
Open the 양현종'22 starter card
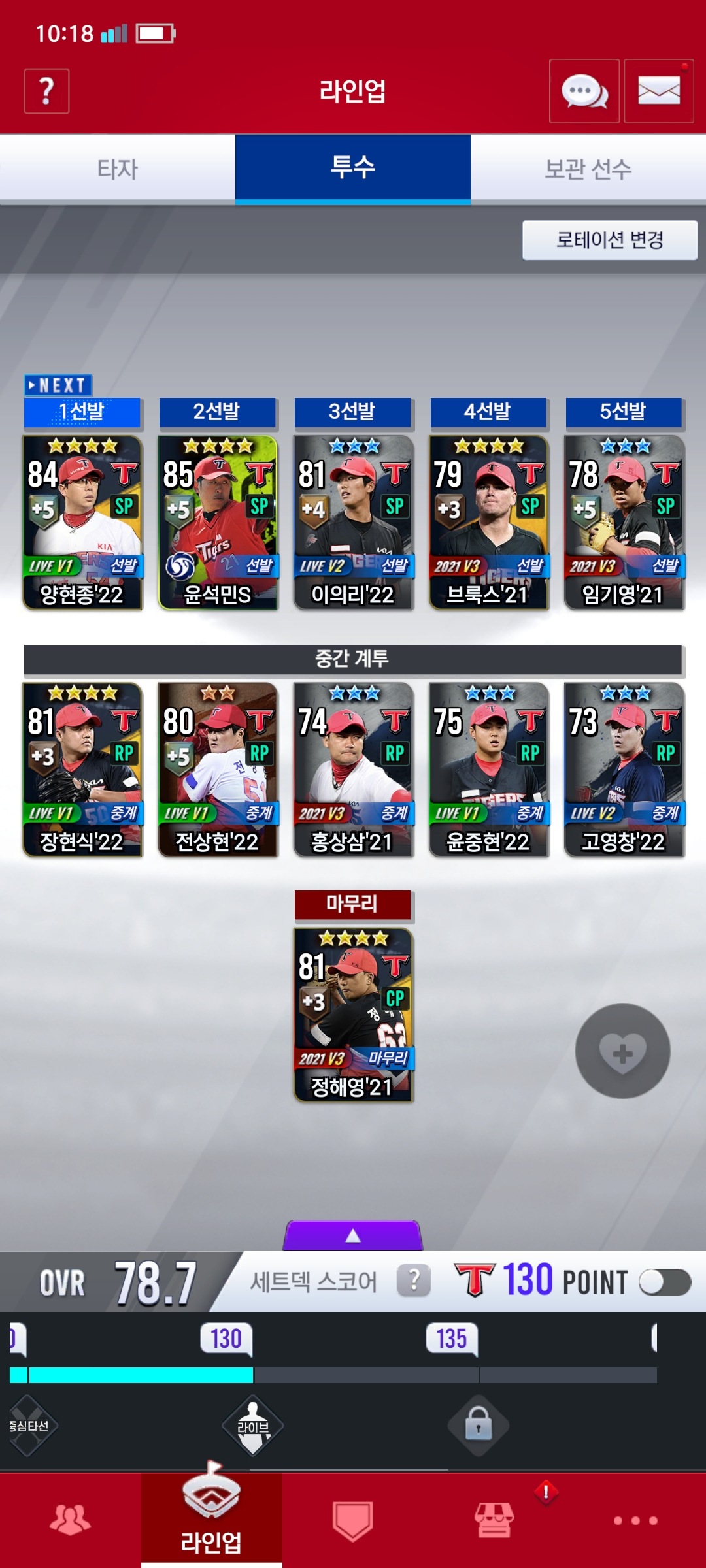82,523
